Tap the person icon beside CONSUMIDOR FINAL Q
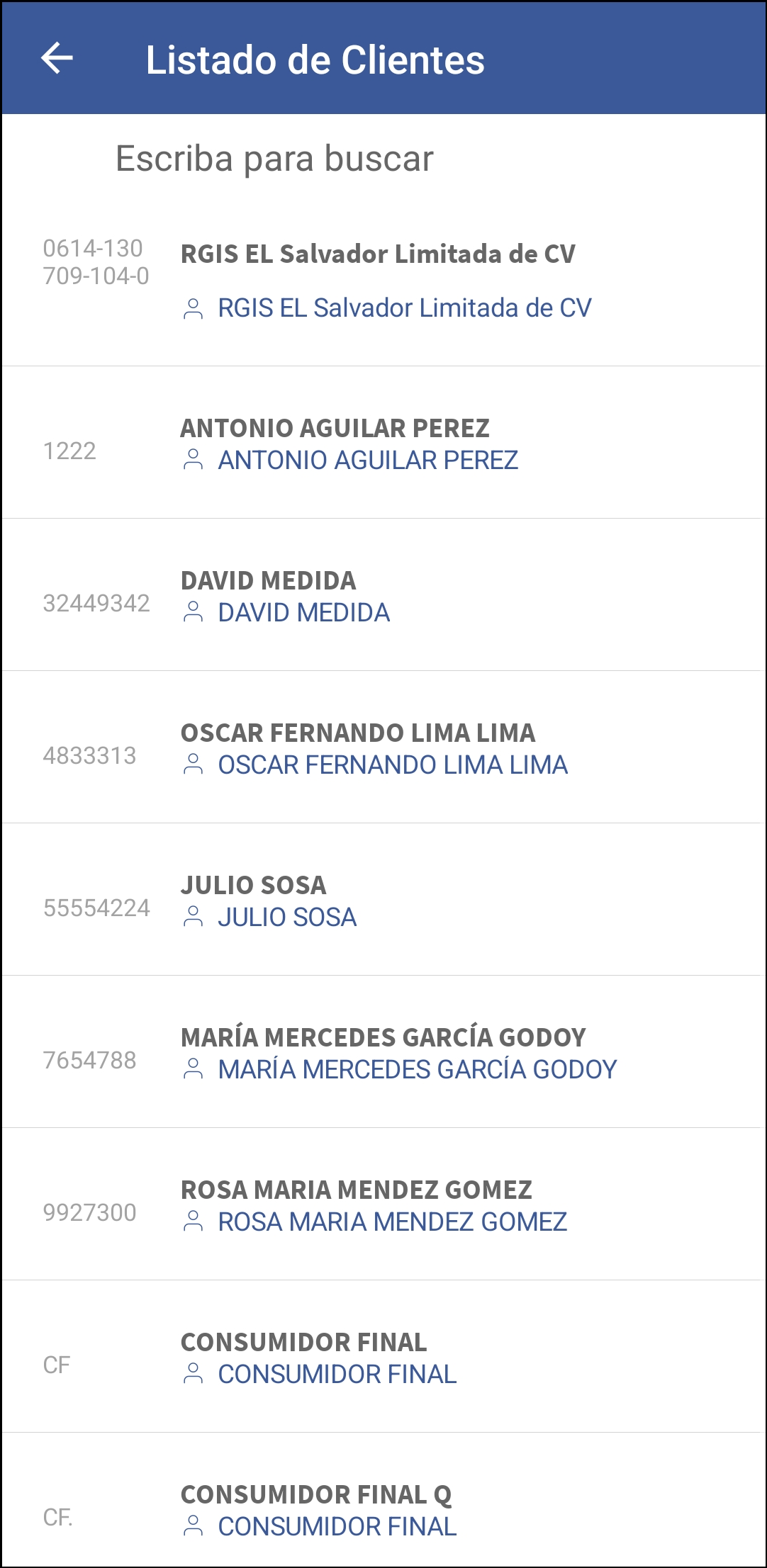The width and height of the screenshot is (767, 1568). pyautogui.click(x=193, y=1525)
